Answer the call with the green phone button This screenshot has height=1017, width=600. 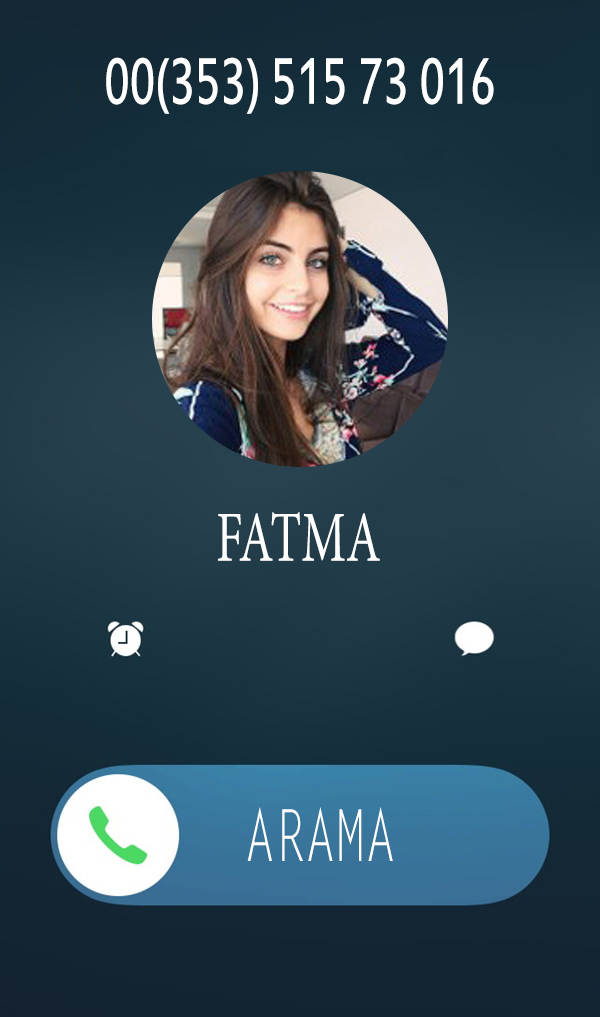coord(118,835)
